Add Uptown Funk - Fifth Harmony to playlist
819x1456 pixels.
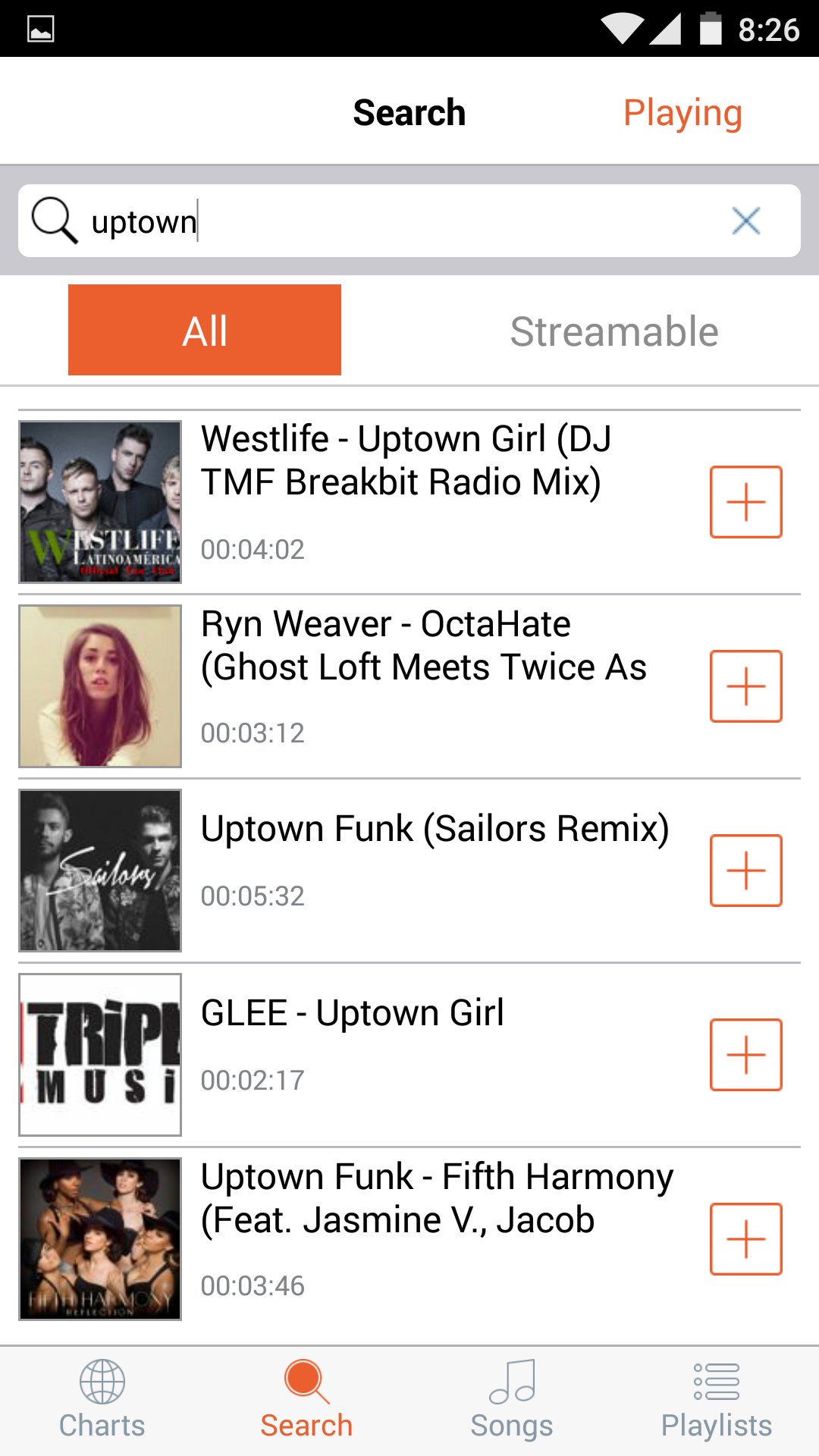pyautogui.click(x=746, y=1239)
